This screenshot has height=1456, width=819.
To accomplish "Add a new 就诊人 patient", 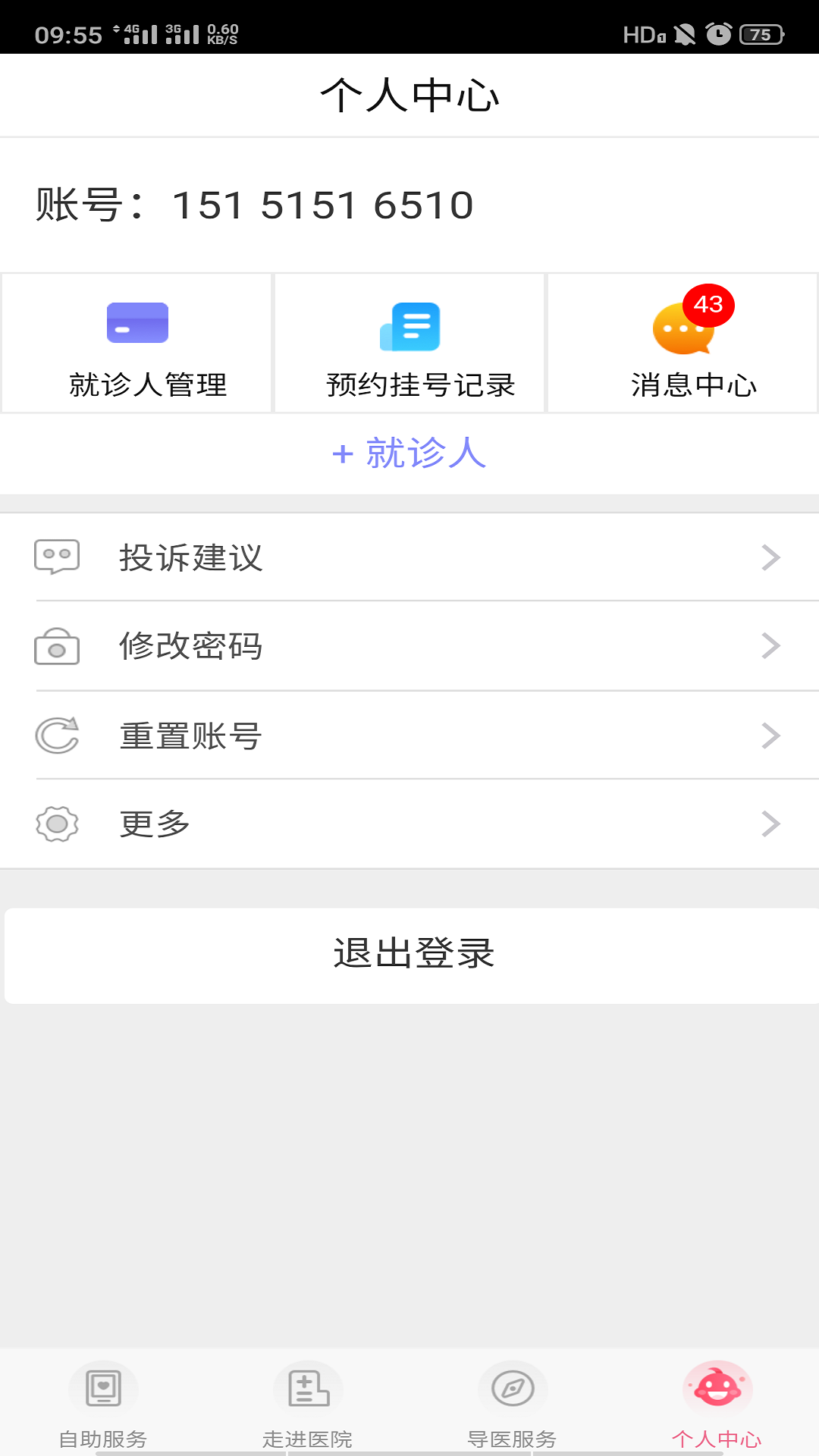I will (x=409, y=453).
